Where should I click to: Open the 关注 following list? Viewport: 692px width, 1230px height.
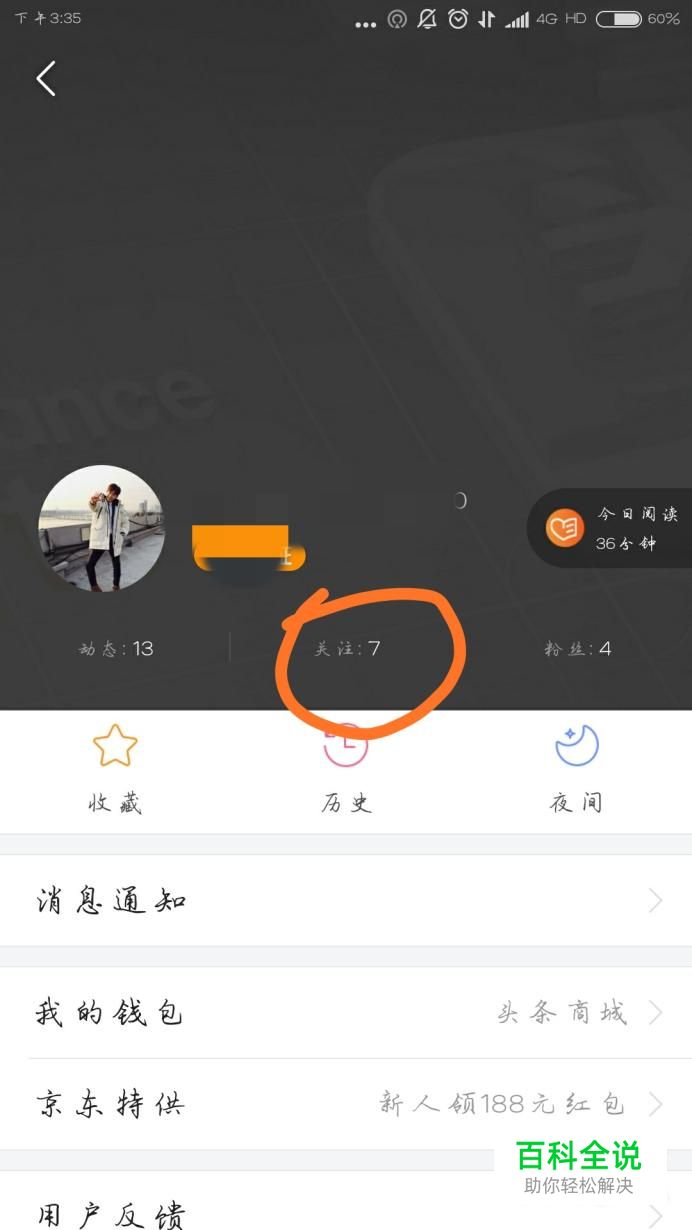[348, 648]
